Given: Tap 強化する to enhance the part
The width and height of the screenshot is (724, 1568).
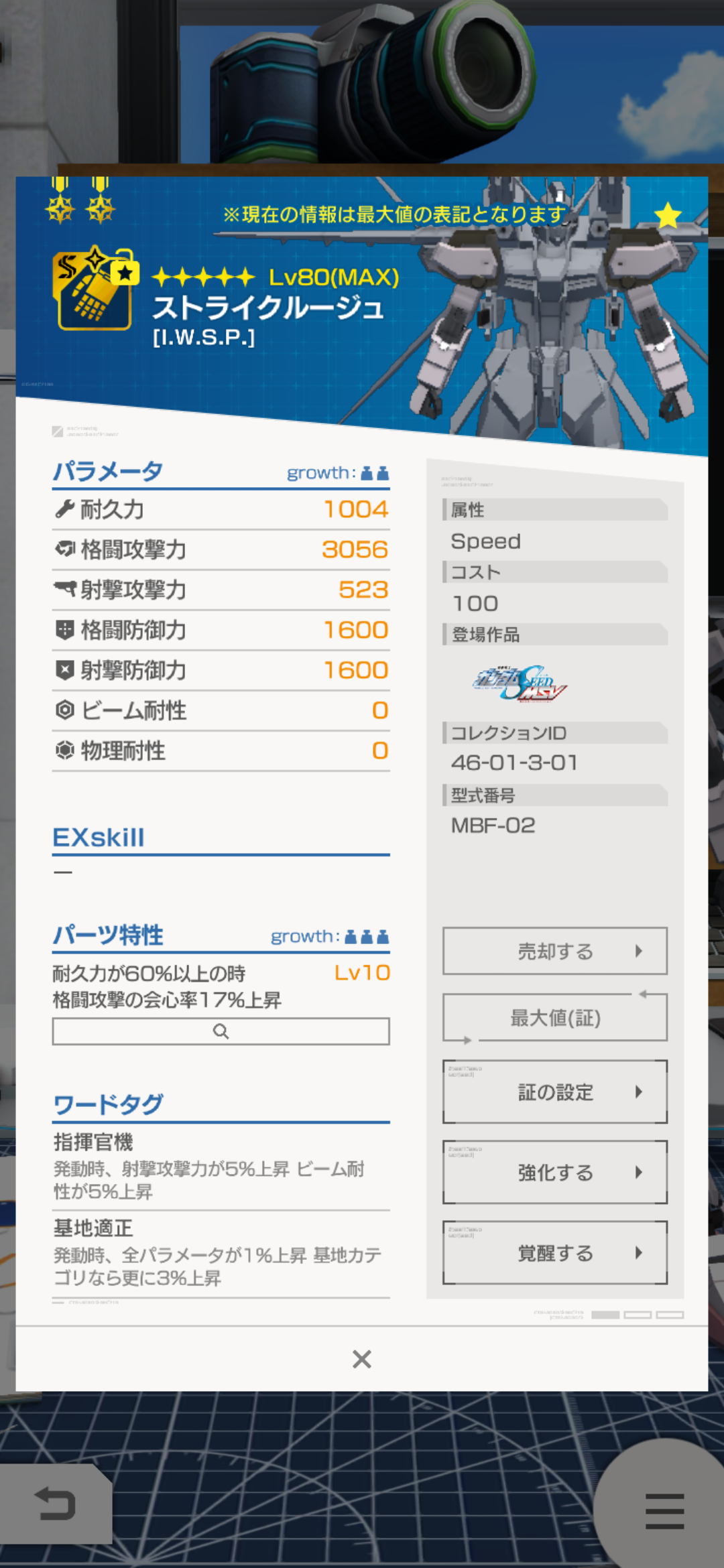Looking at the screenshot, I should point(554,1173).
